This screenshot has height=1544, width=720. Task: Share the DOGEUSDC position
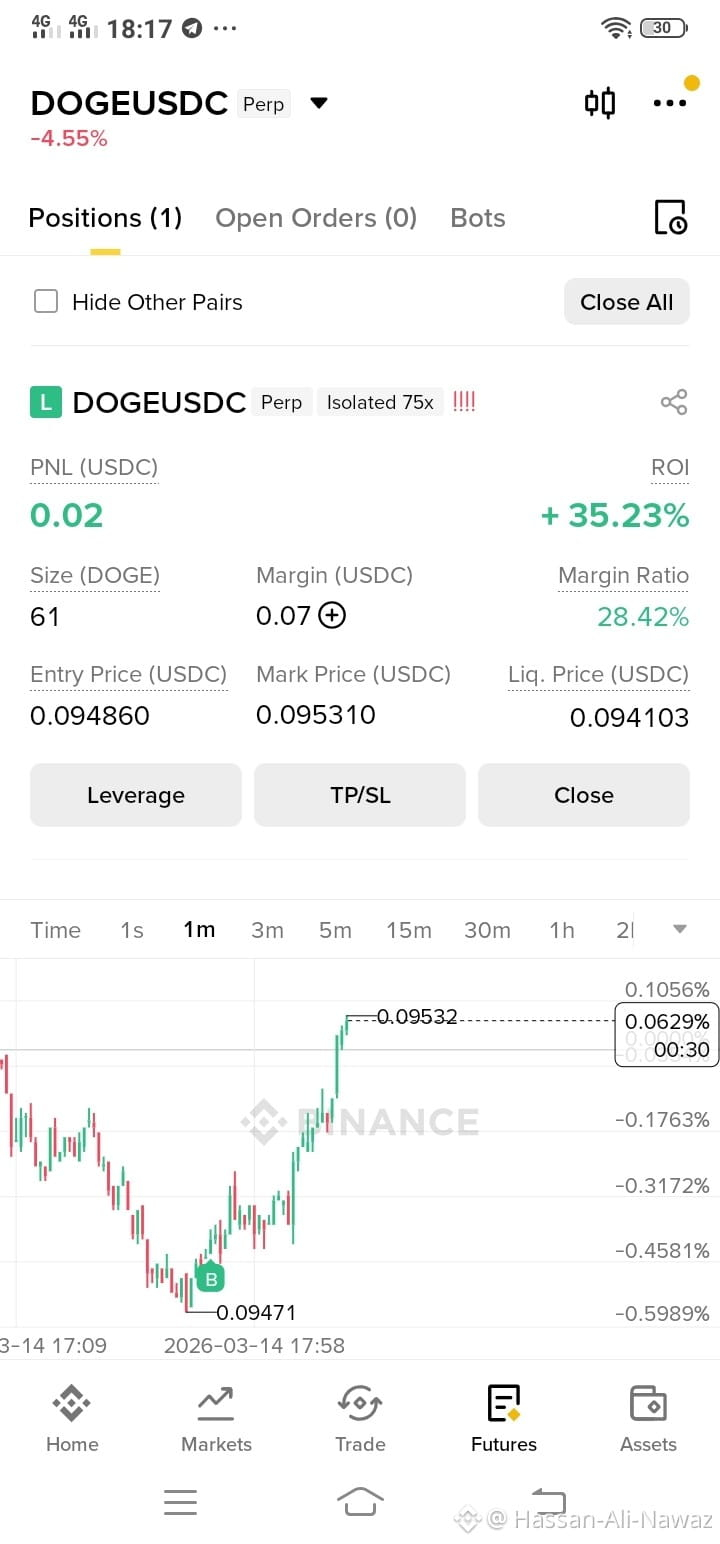pos(674,402)
